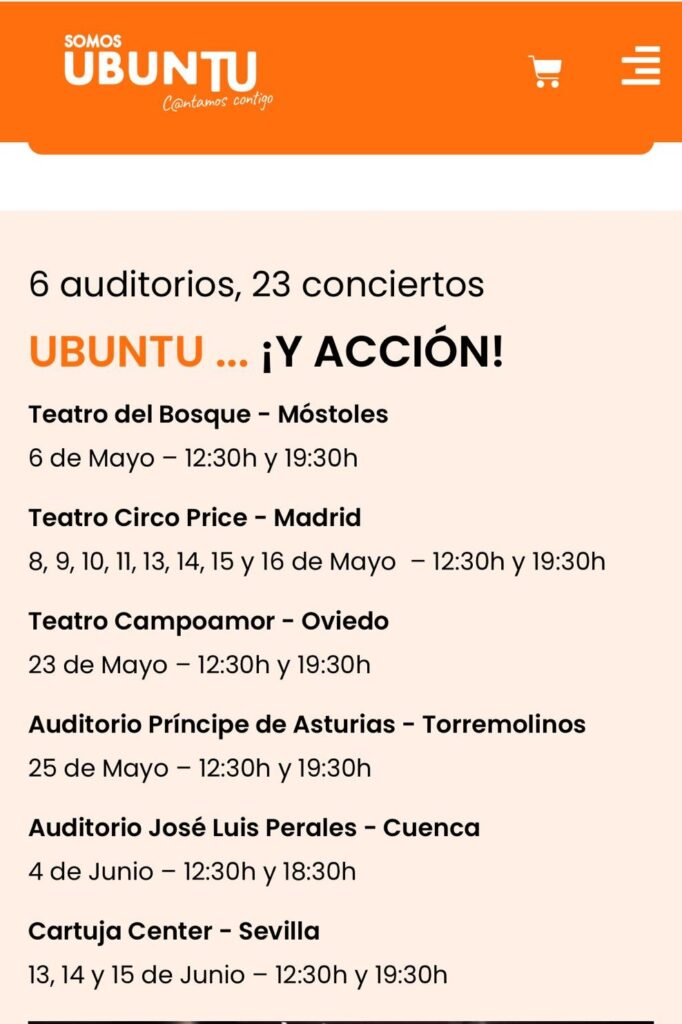
Task: Go to the Somos Ubuntu homepage logo
Action: click(166, 72)
